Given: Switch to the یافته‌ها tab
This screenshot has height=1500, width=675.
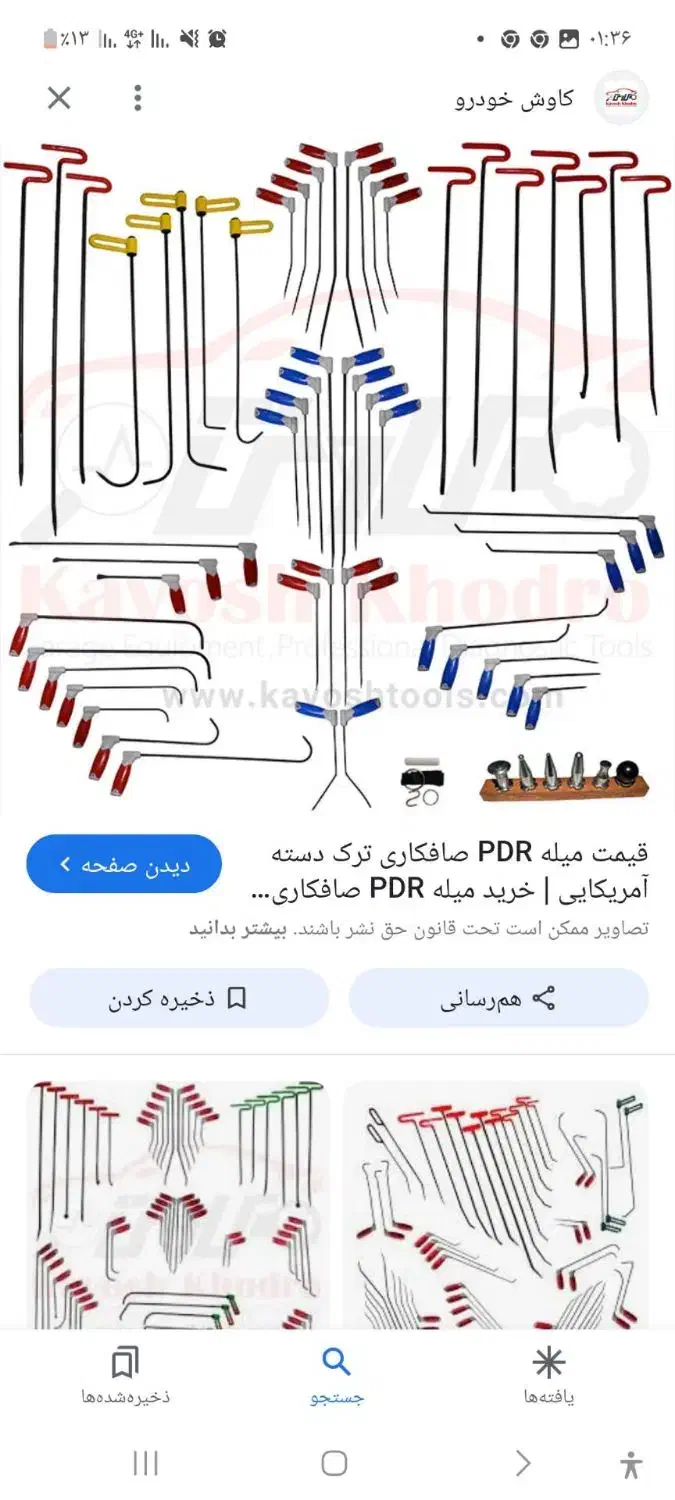Looking at the screenshot, I should click(548, 1375).
